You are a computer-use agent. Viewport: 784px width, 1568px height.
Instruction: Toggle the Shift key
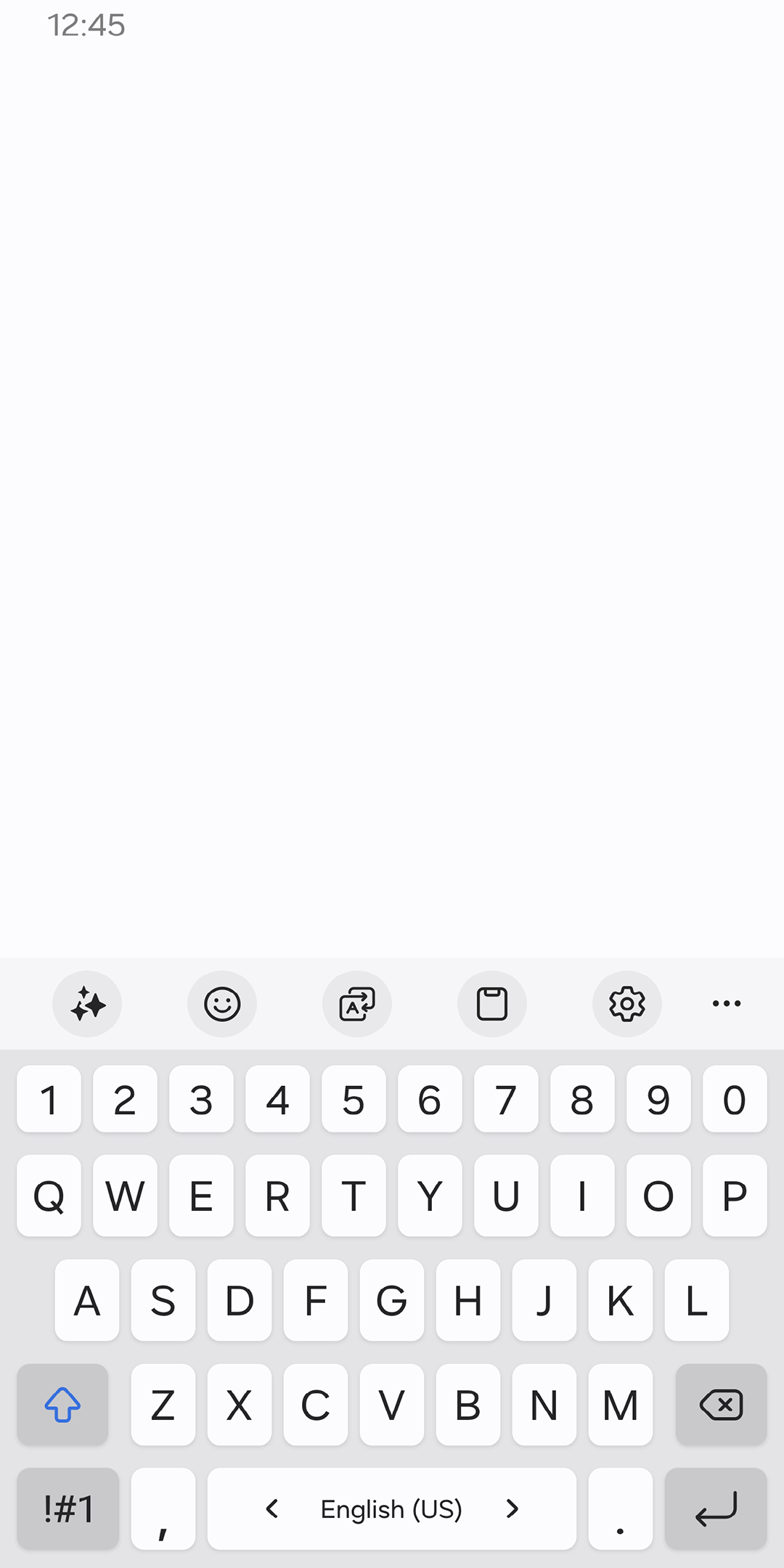(62, 1405)
